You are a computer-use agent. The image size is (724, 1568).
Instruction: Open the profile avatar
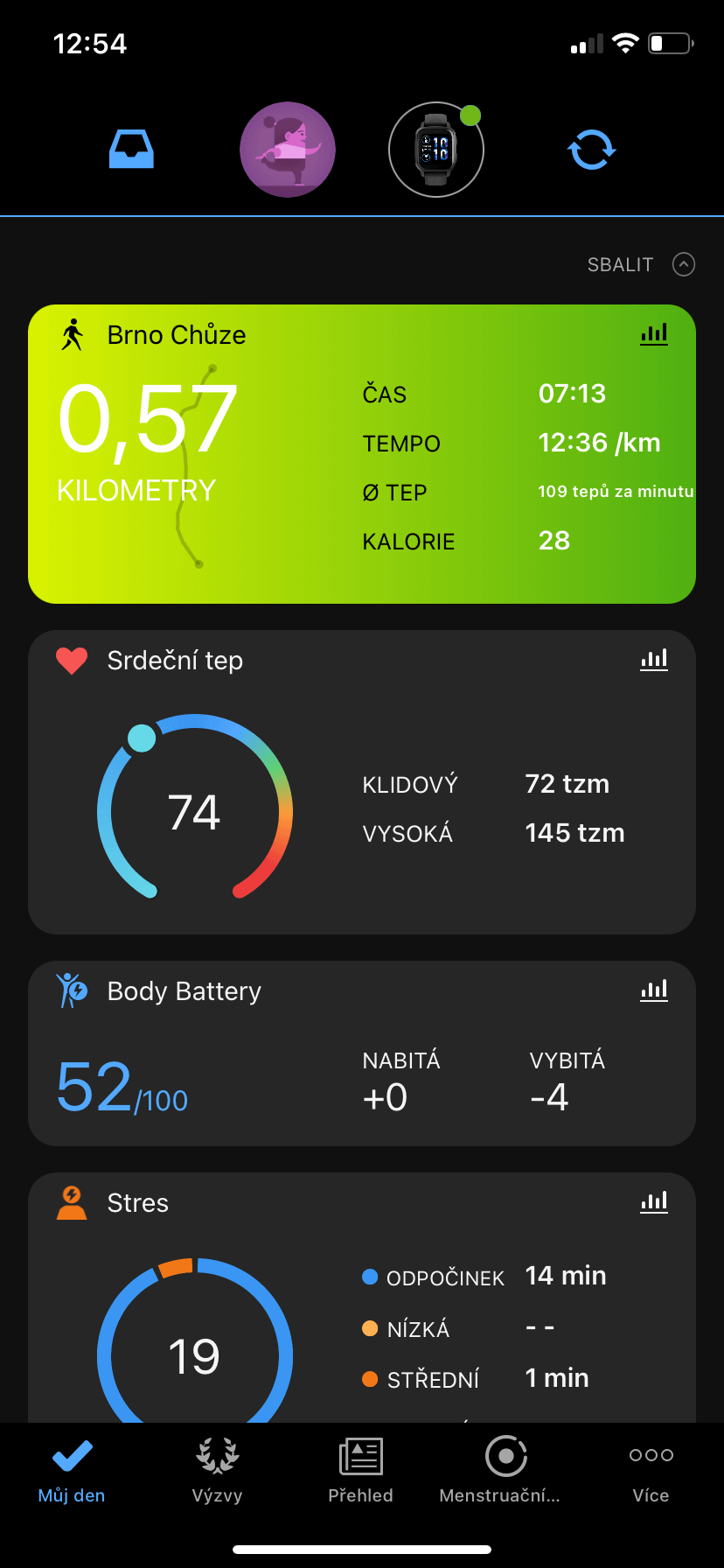click(x=288, y=150)
